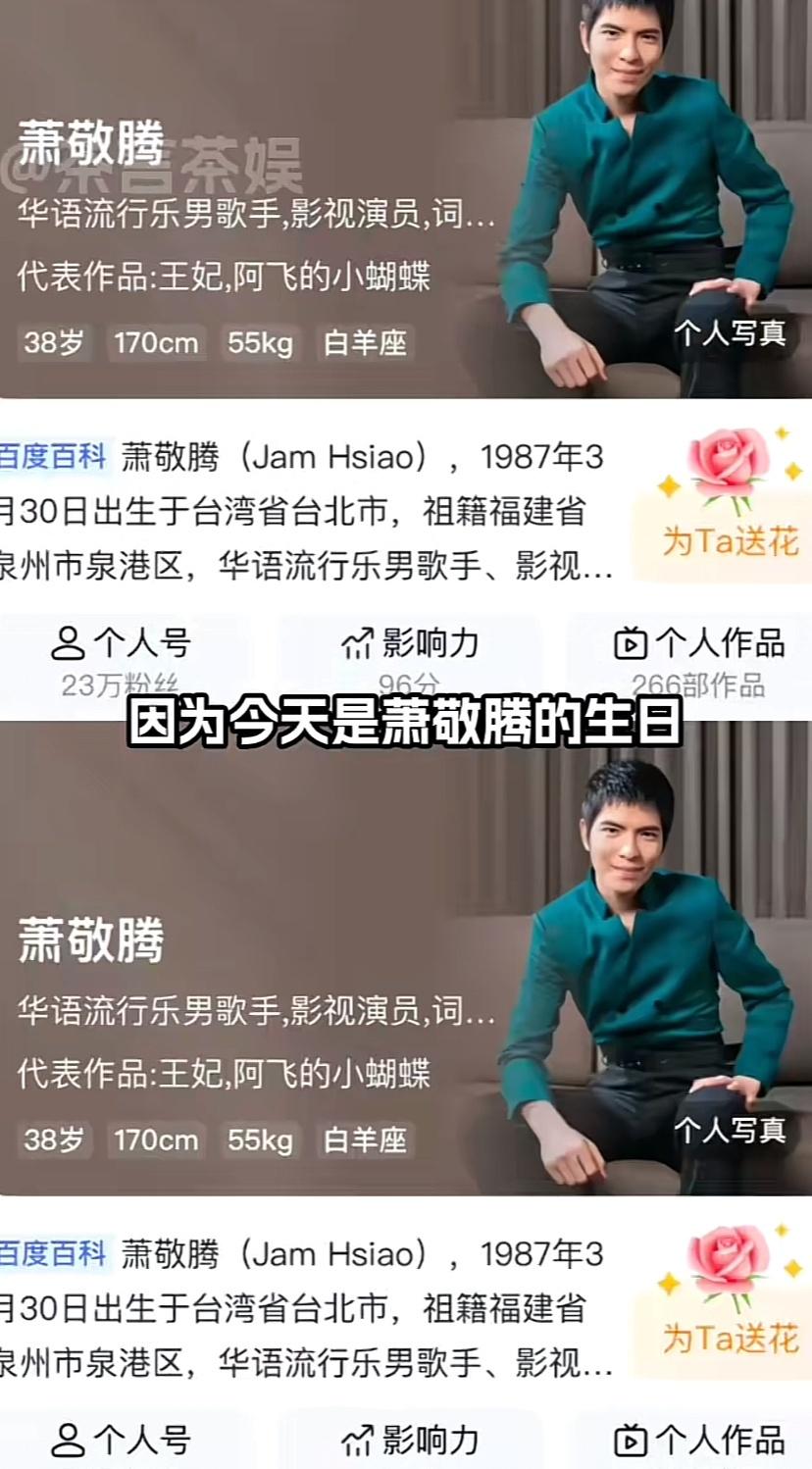This screenshot has height=1469, width=812.
Task: Click the chart icon beside the second 影响力 label
Action: pos(359,1440)
